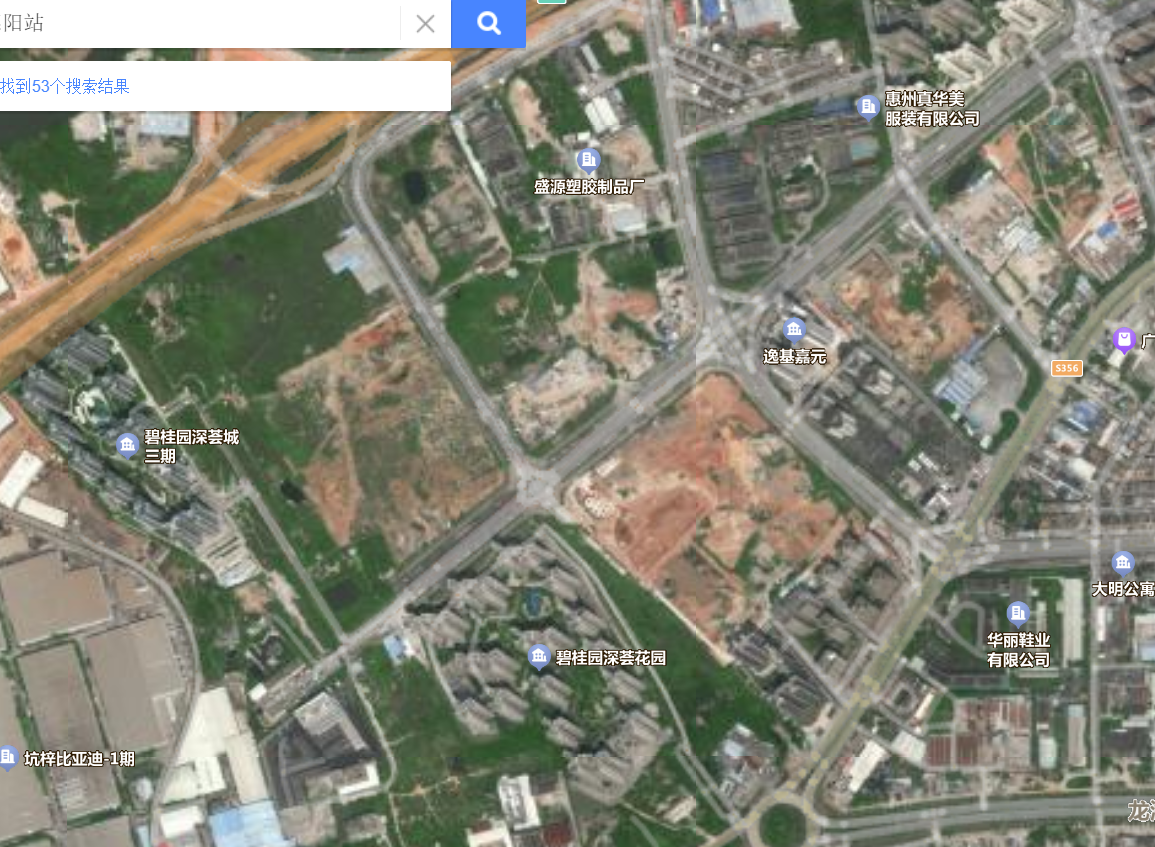The image size is (1155, 847).
Task: Tap the purple shopping marker near S356
Action: click(x=1123, y=340)
